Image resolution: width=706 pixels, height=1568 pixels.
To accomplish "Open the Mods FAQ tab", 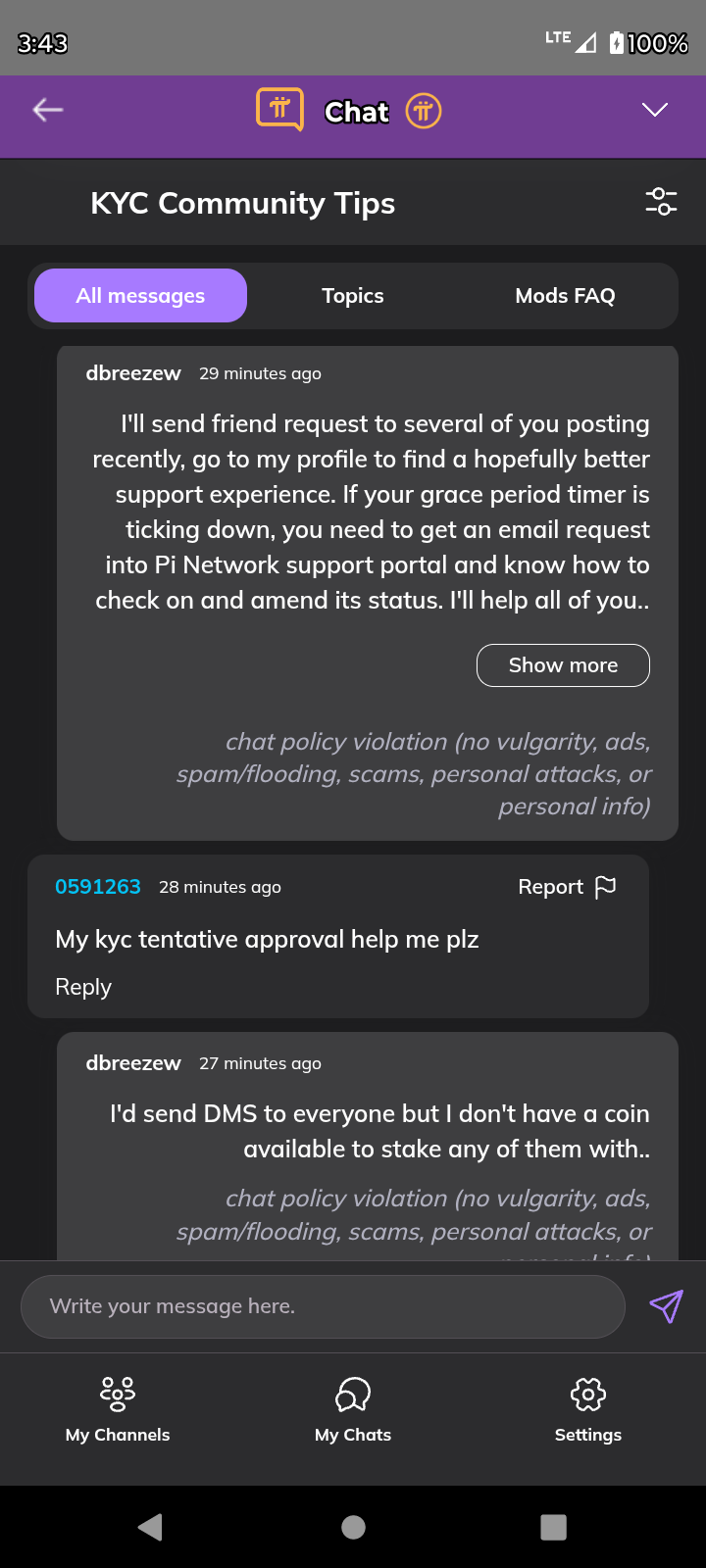I will [566, 295].
